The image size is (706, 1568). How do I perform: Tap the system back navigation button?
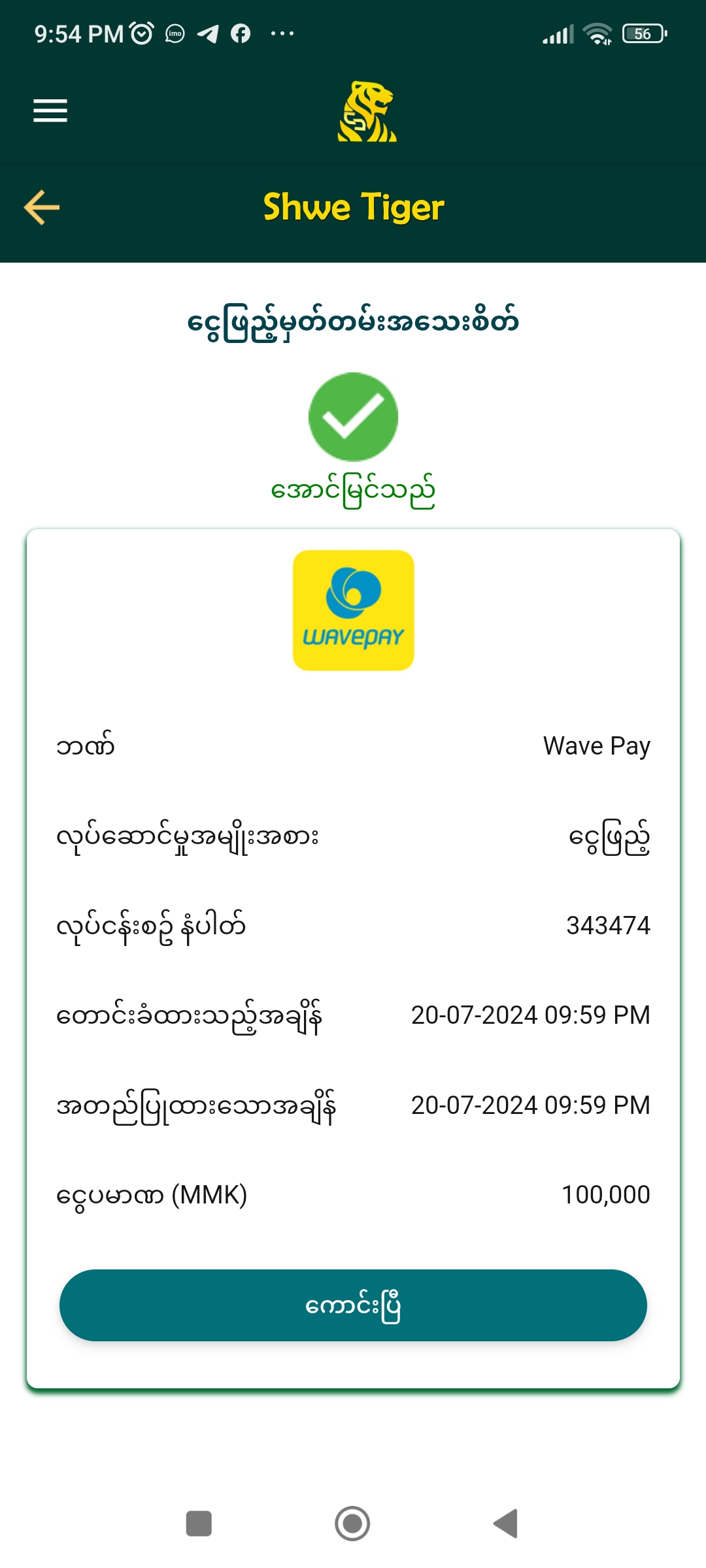click(506, 1524)
